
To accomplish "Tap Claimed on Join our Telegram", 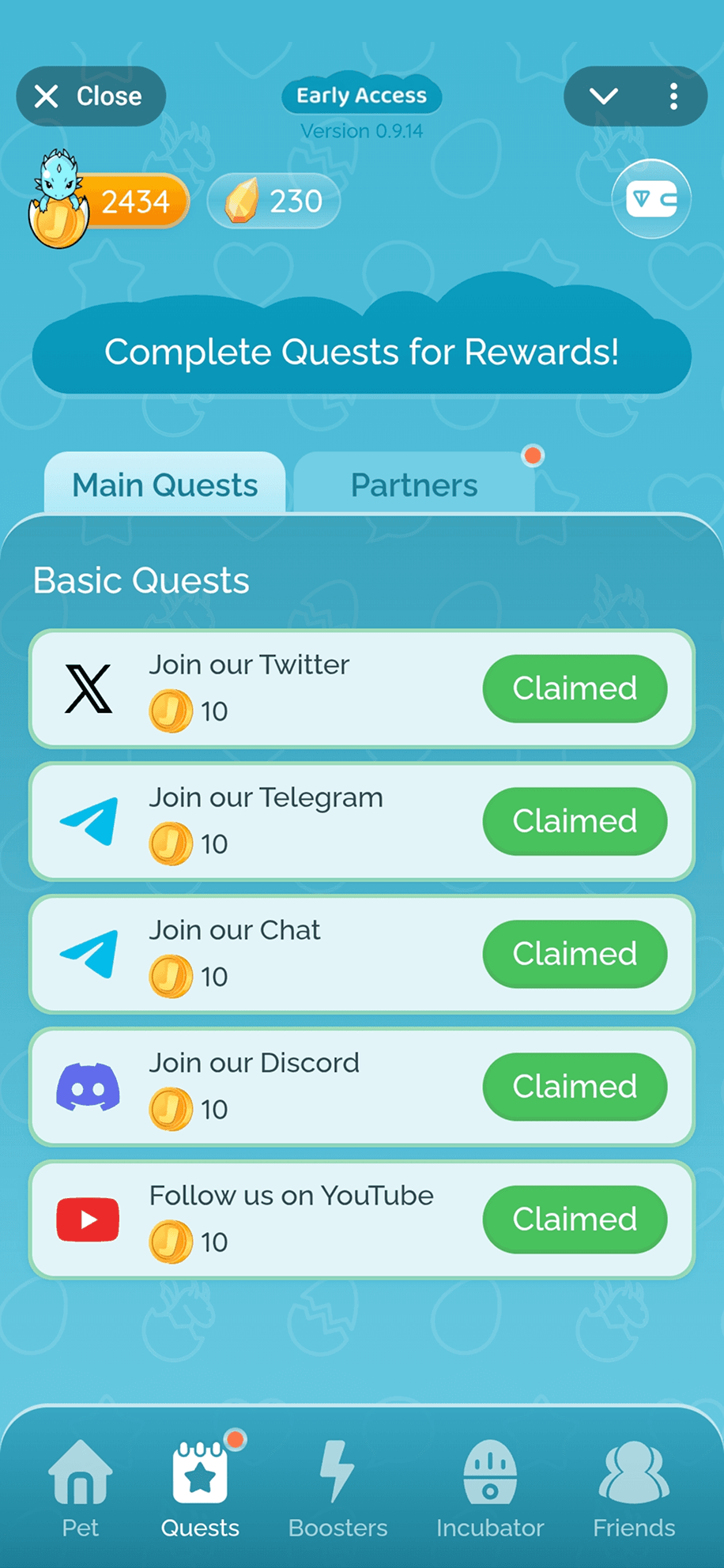I will 575,821.
